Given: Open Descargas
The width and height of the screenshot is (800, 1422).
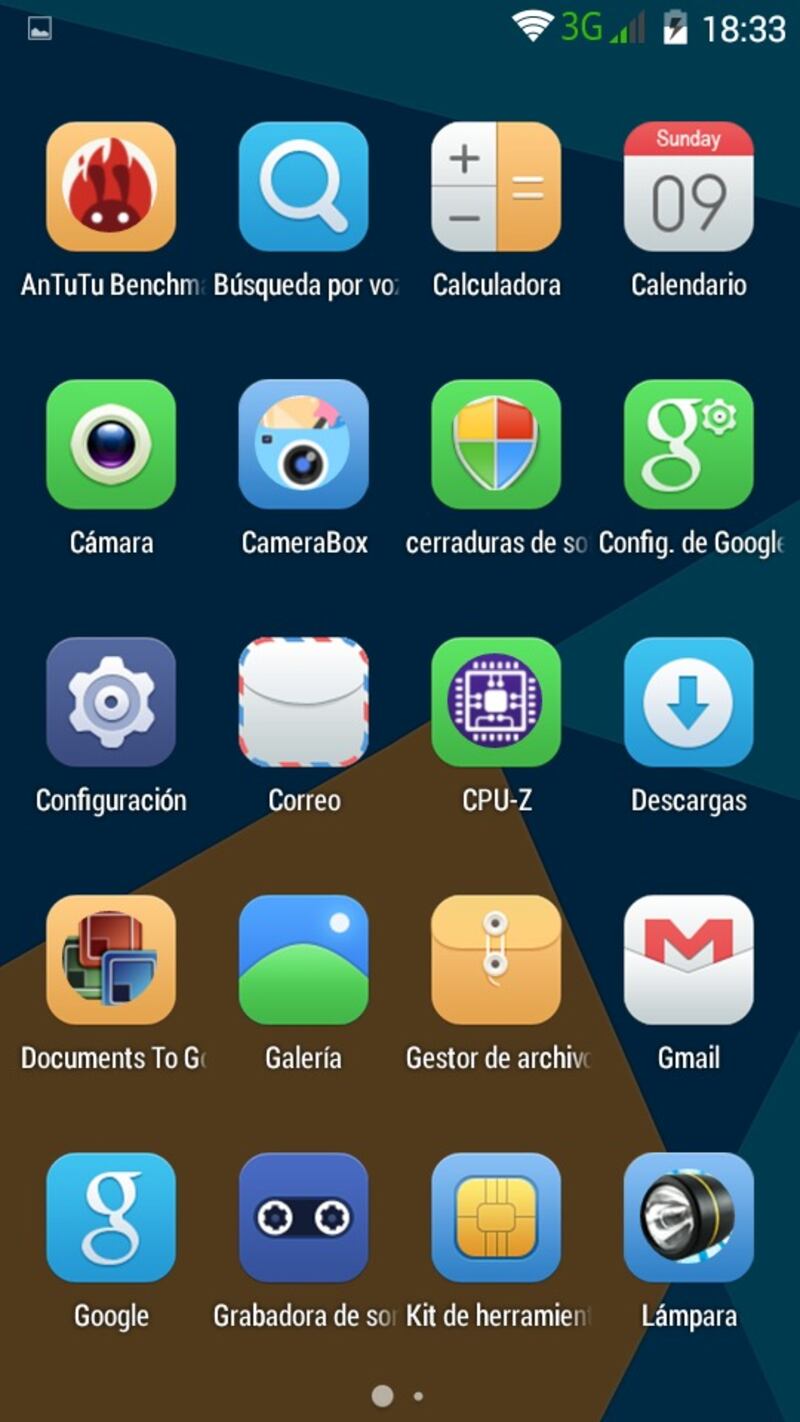Looking at the screenshot, I should 688,702.
